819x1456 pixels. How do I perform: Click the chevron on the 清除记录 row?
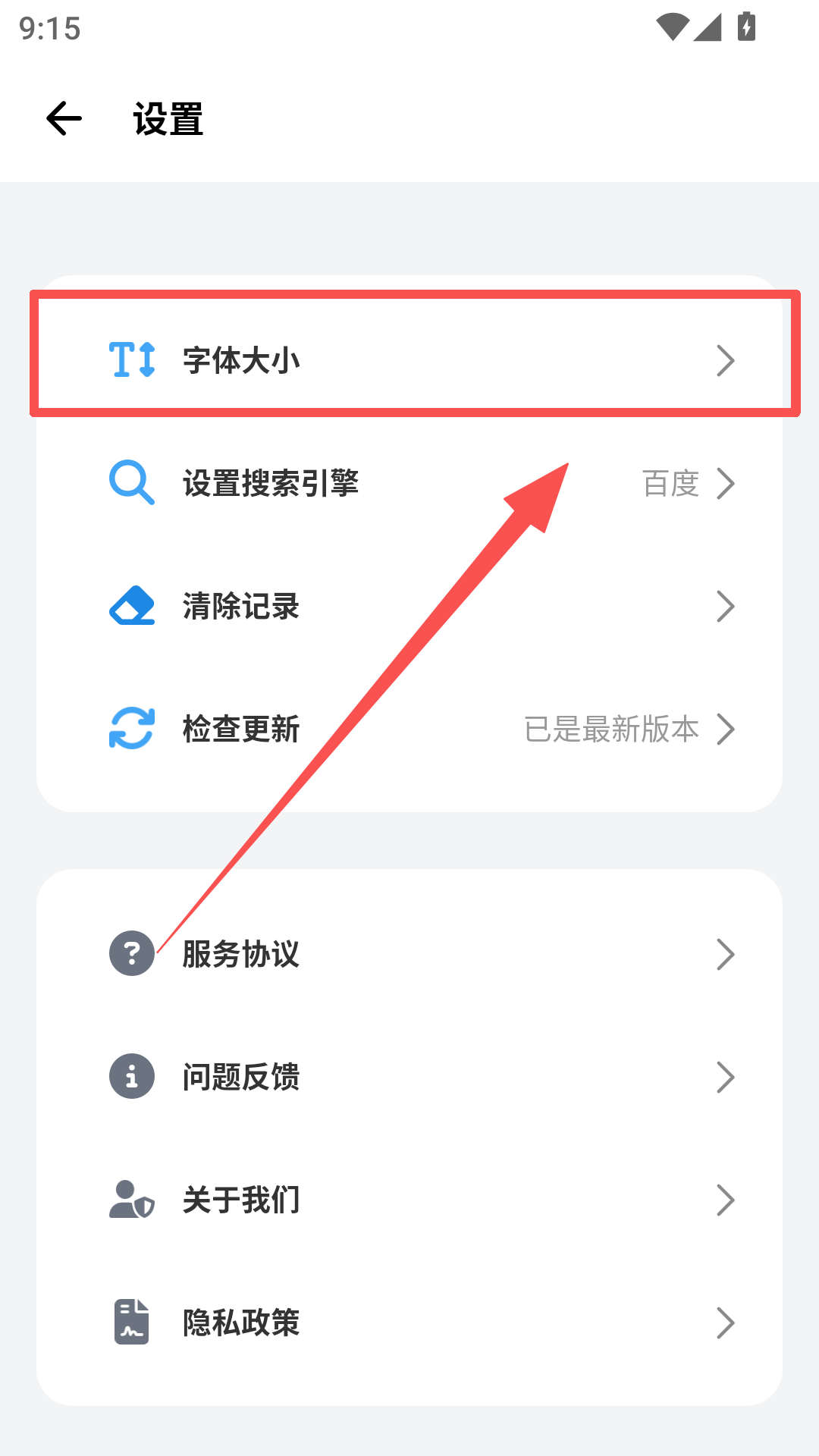pos(727,606)
